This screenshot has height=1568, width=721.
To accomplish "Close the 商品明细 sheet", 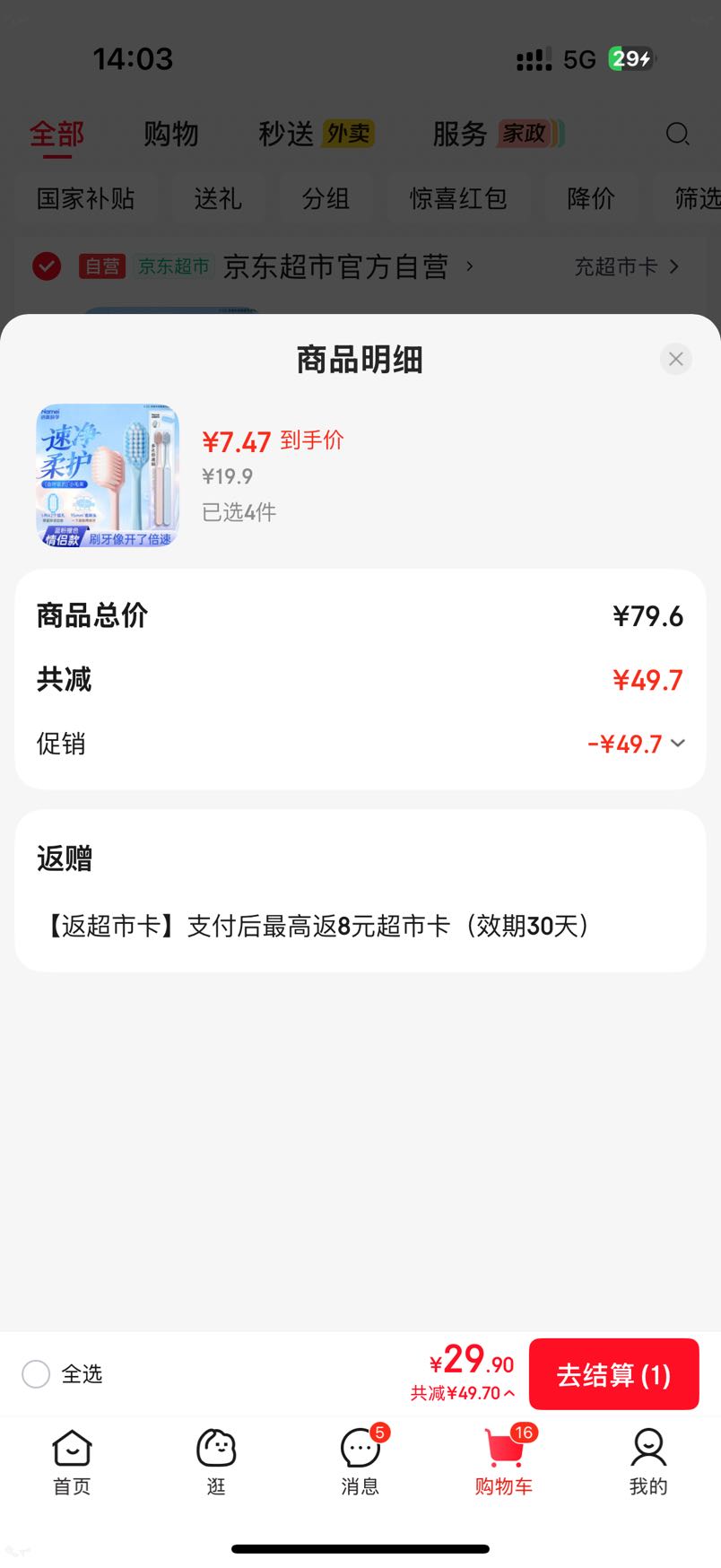I will 675,359.
